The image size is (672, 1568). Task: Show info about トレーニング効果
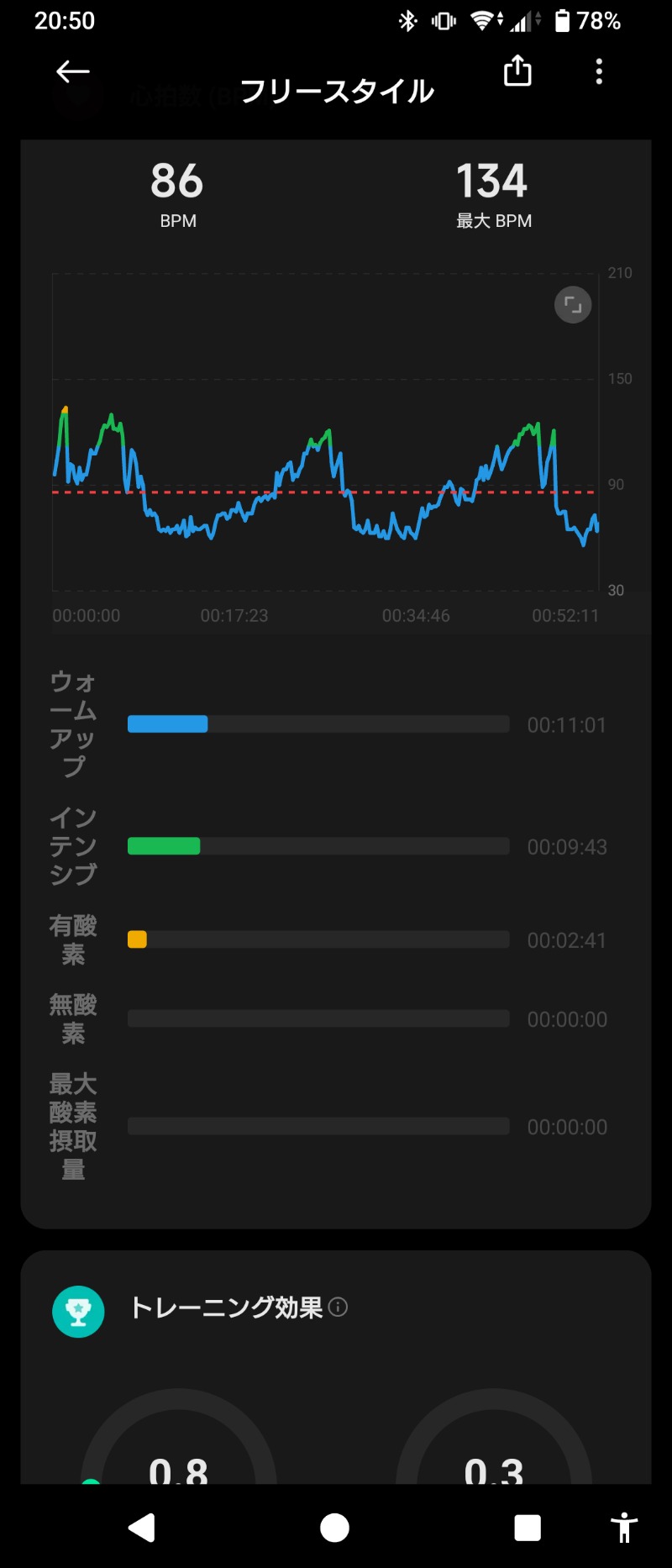tap(339, 1308)
